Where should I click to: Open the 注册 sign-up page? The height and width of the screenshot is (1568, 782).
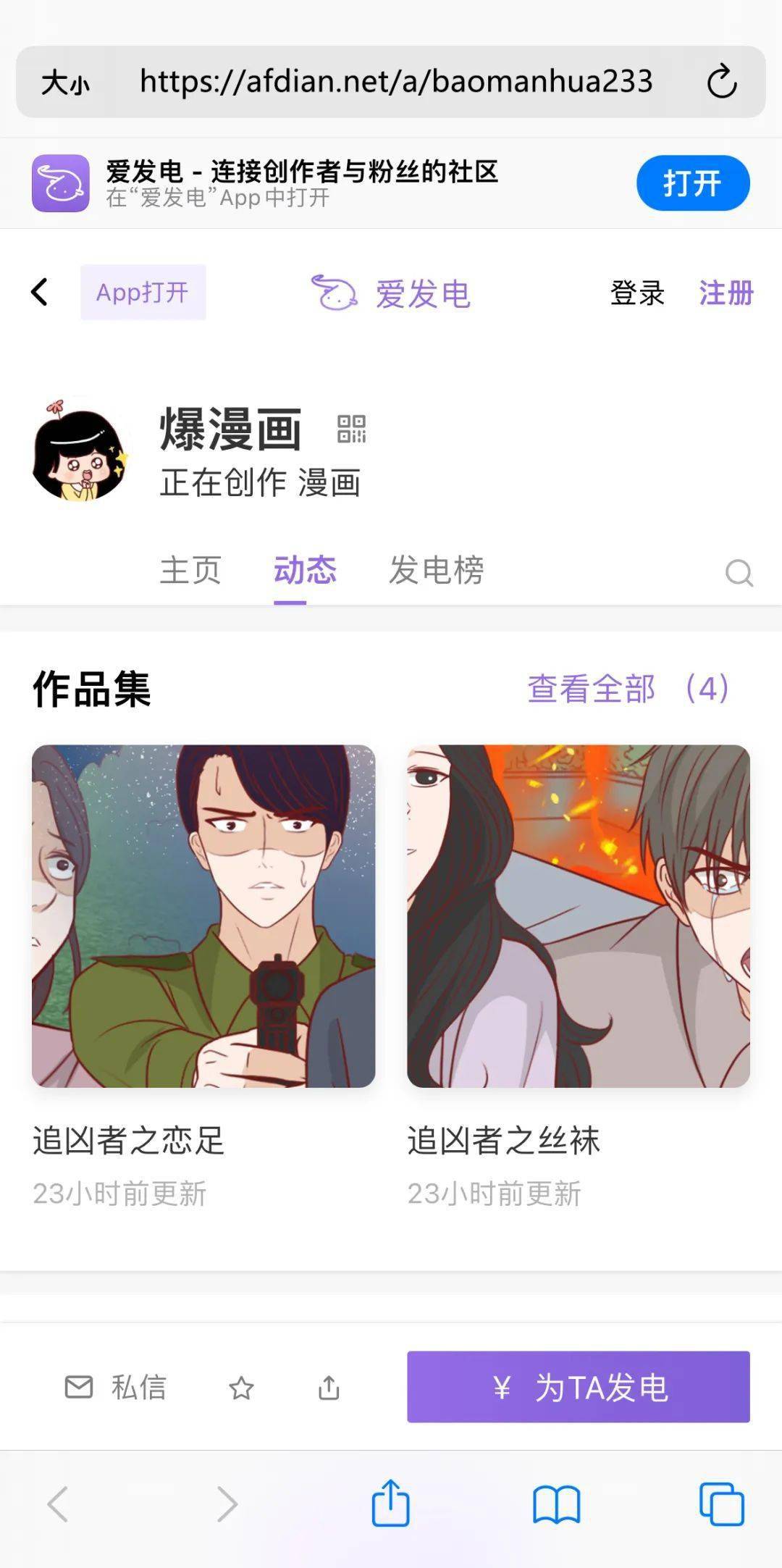pyautogui.click(x=726, y=293)
